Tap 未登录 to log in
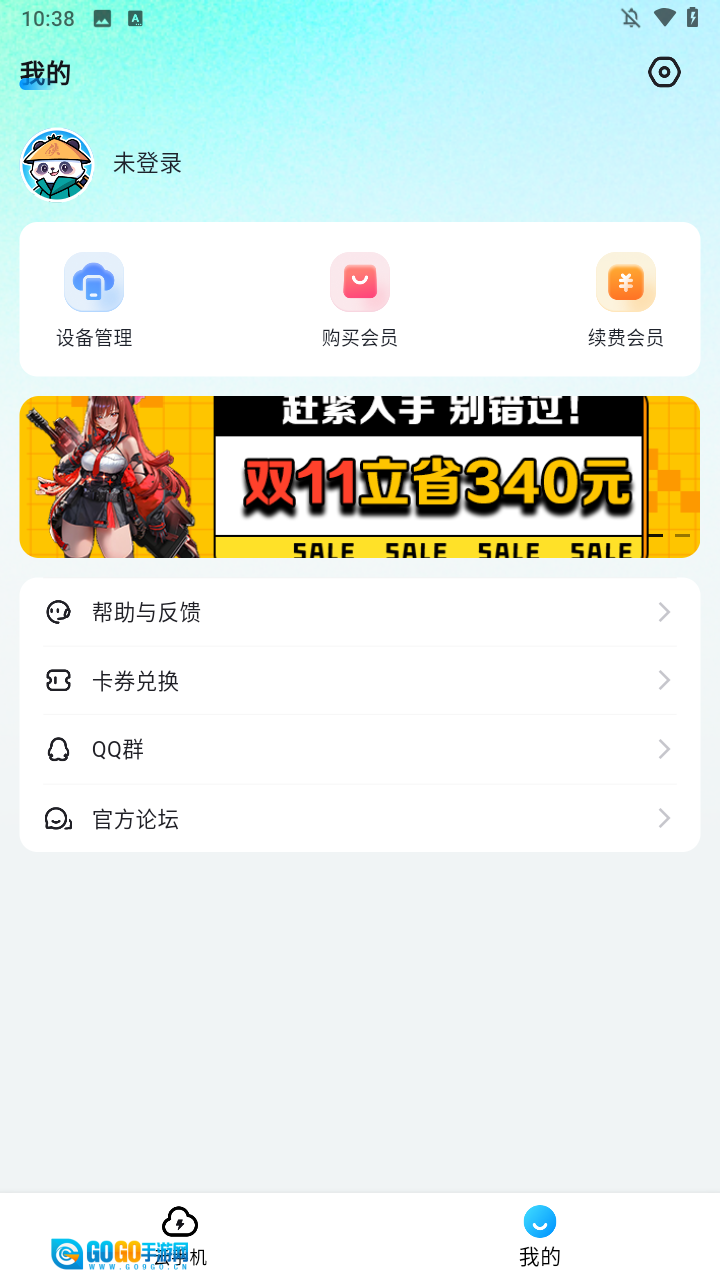 pos(147,164)
